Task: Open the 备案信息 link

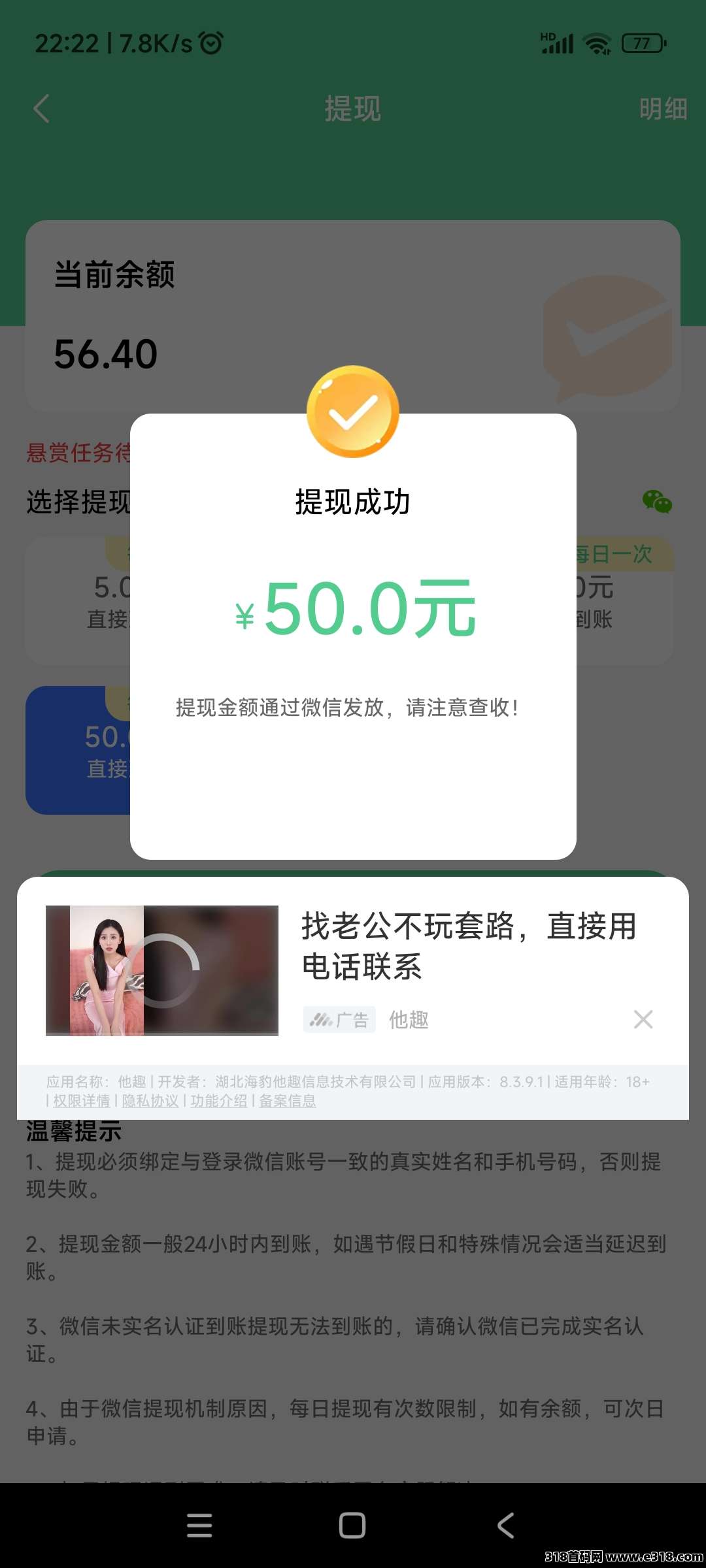Action: click(x=288, y=1101)
